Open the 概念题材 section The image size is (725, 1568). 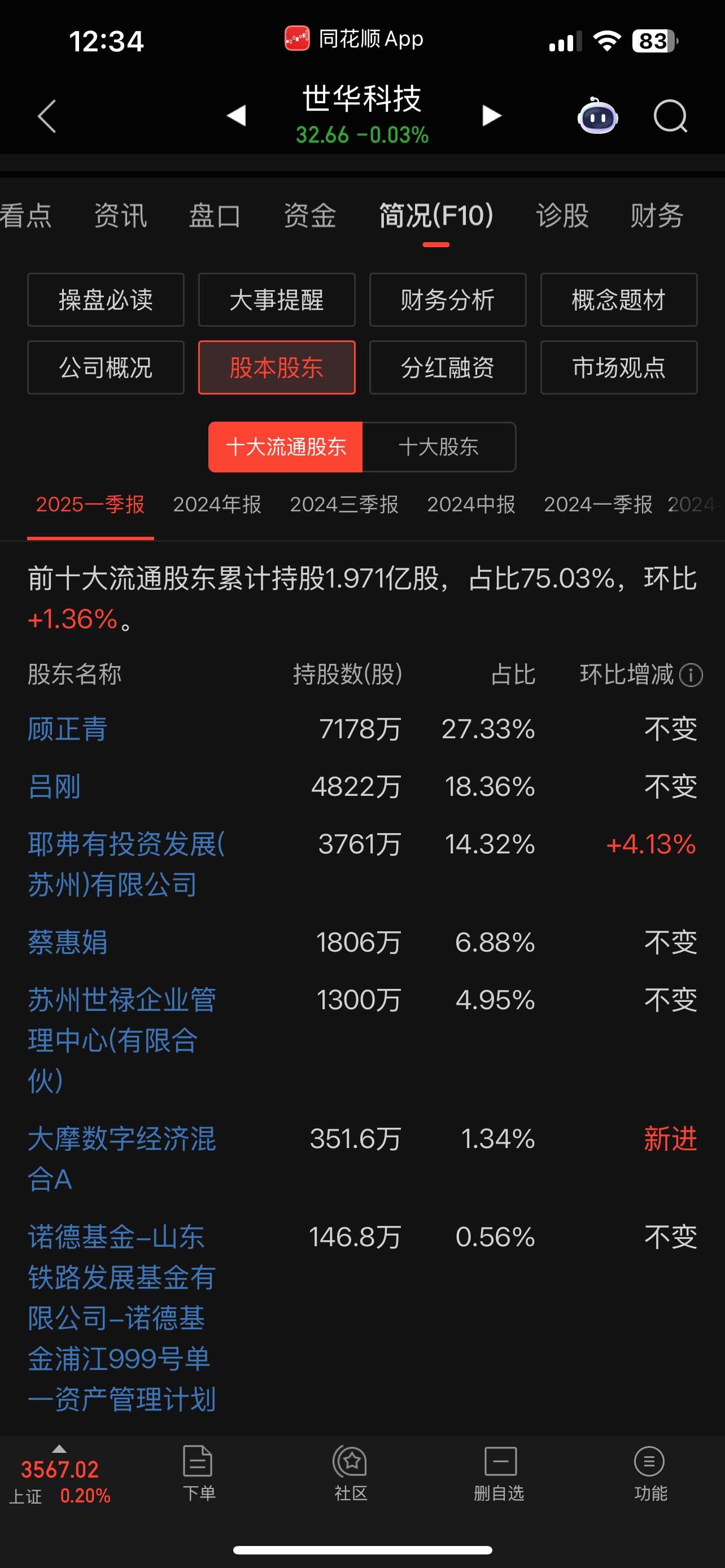[618, 300]
